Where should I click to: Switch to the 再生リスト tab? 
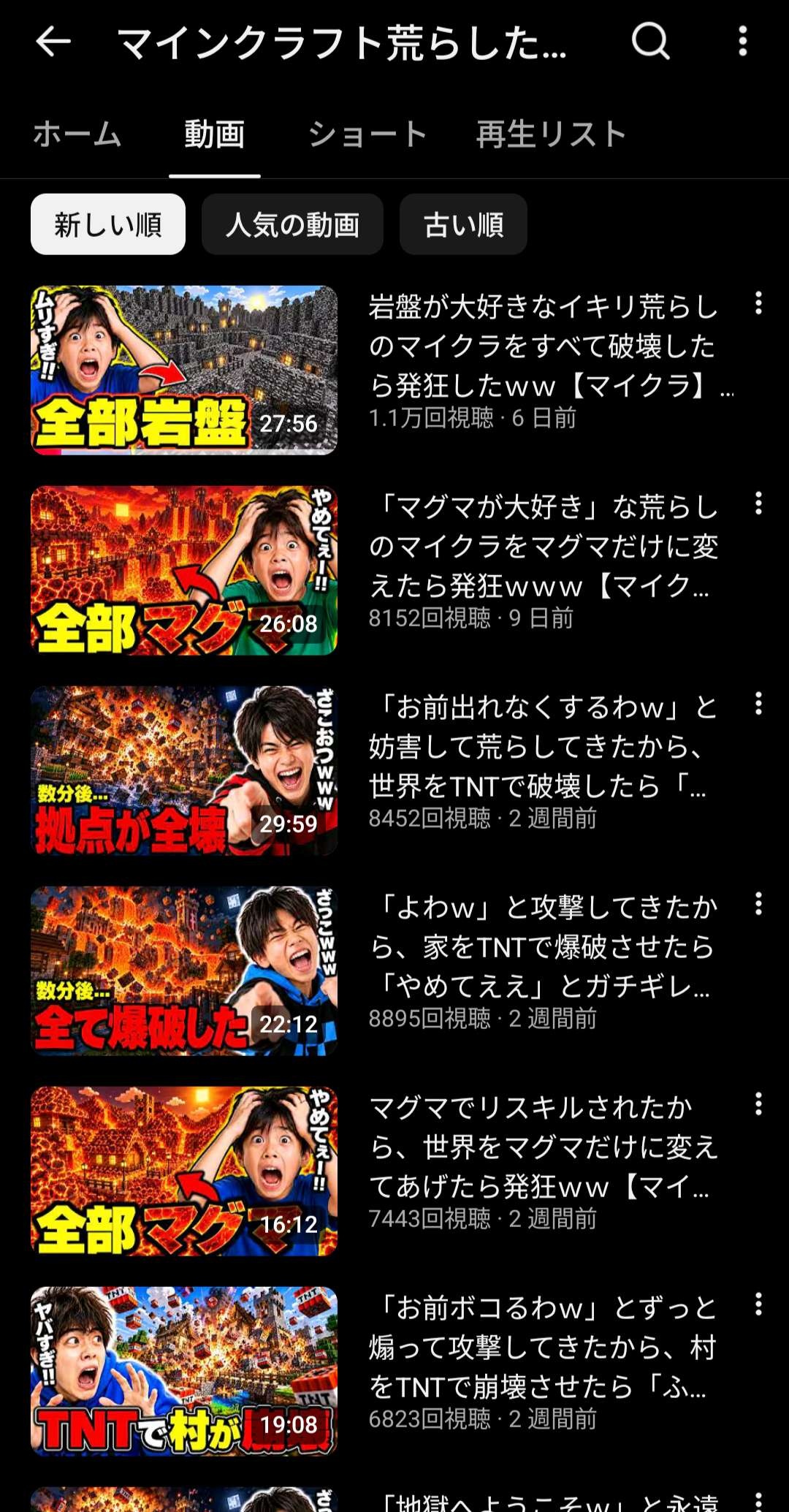click(552, 134)
